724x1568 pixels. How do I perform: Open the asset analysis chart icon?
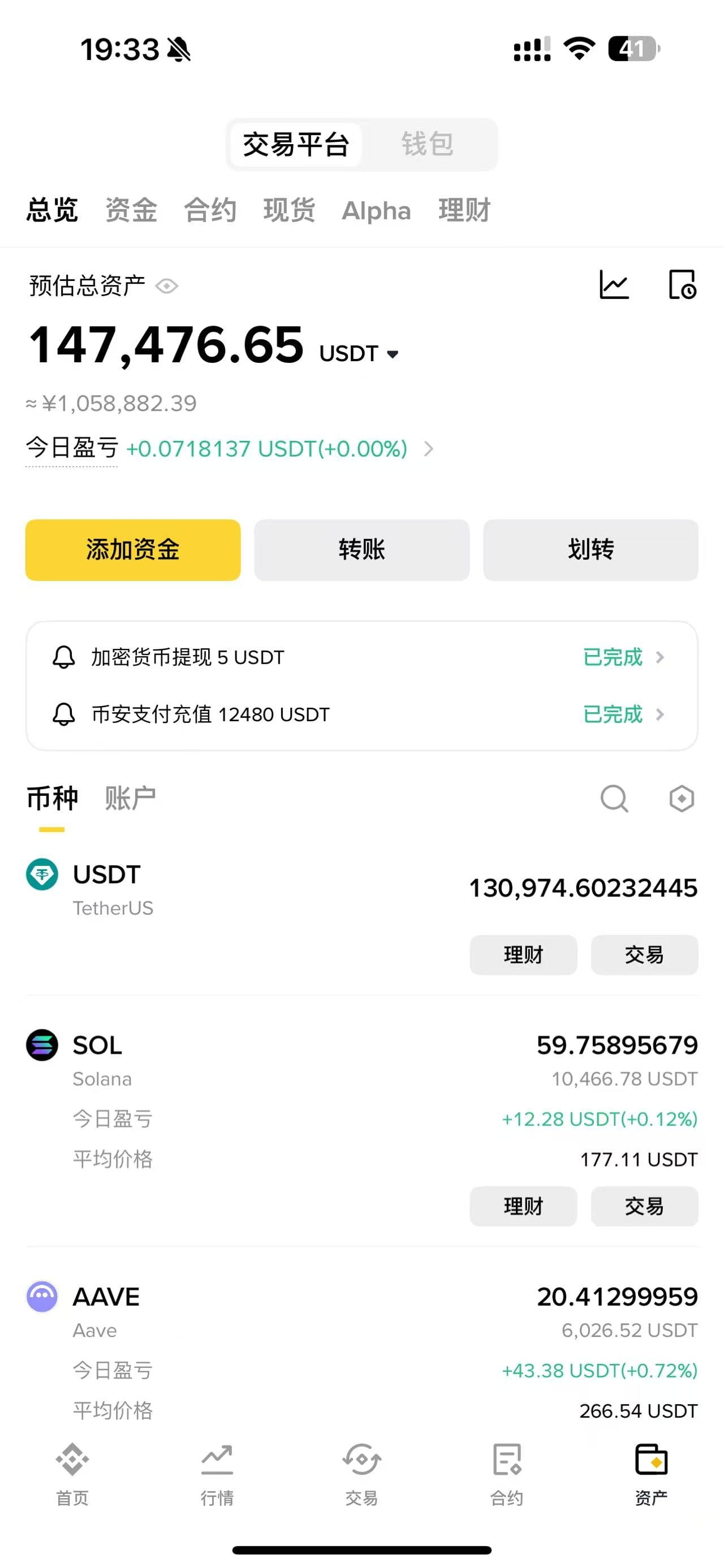point(614,285)
